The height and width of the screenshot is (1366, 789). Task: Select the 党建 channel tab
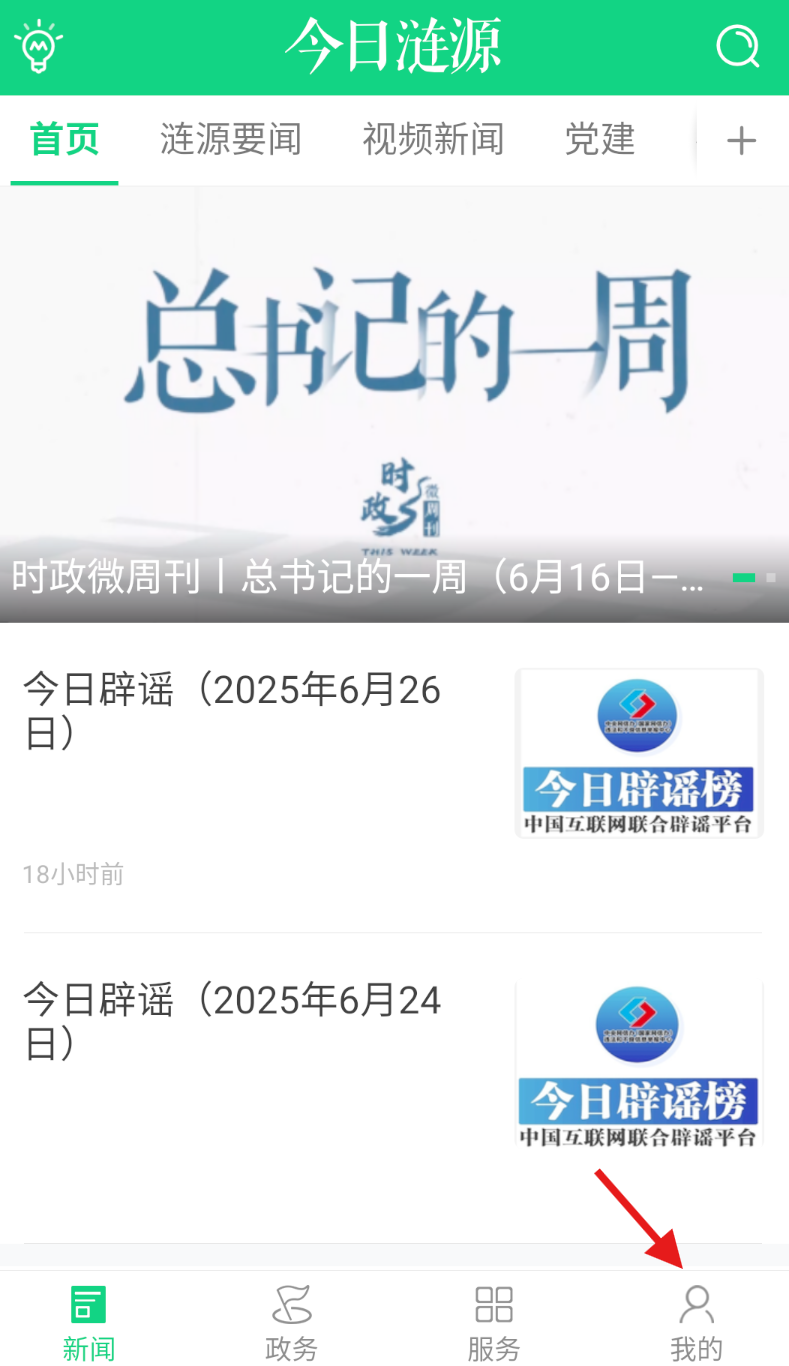599,140
